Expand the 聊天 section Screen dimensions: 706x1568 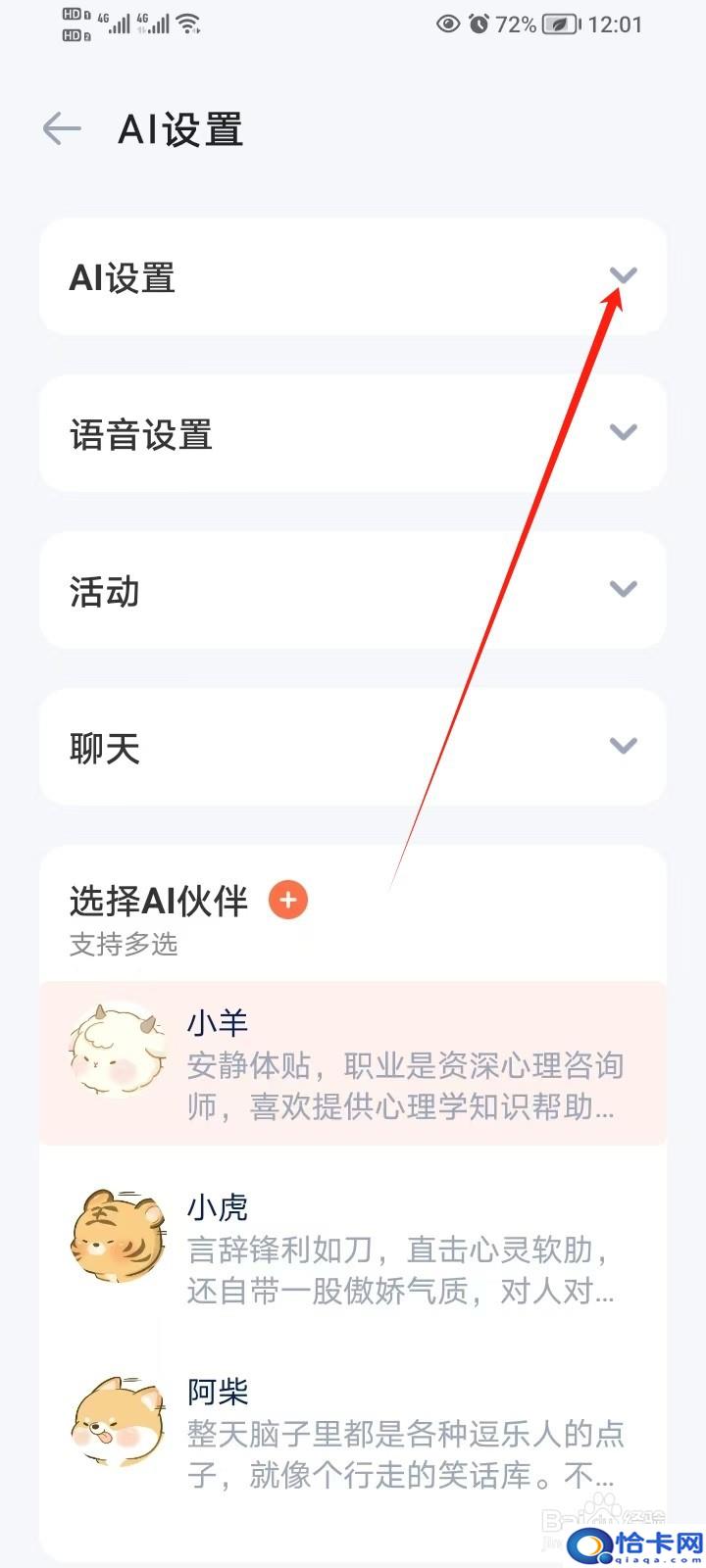(x=353, y=747)
